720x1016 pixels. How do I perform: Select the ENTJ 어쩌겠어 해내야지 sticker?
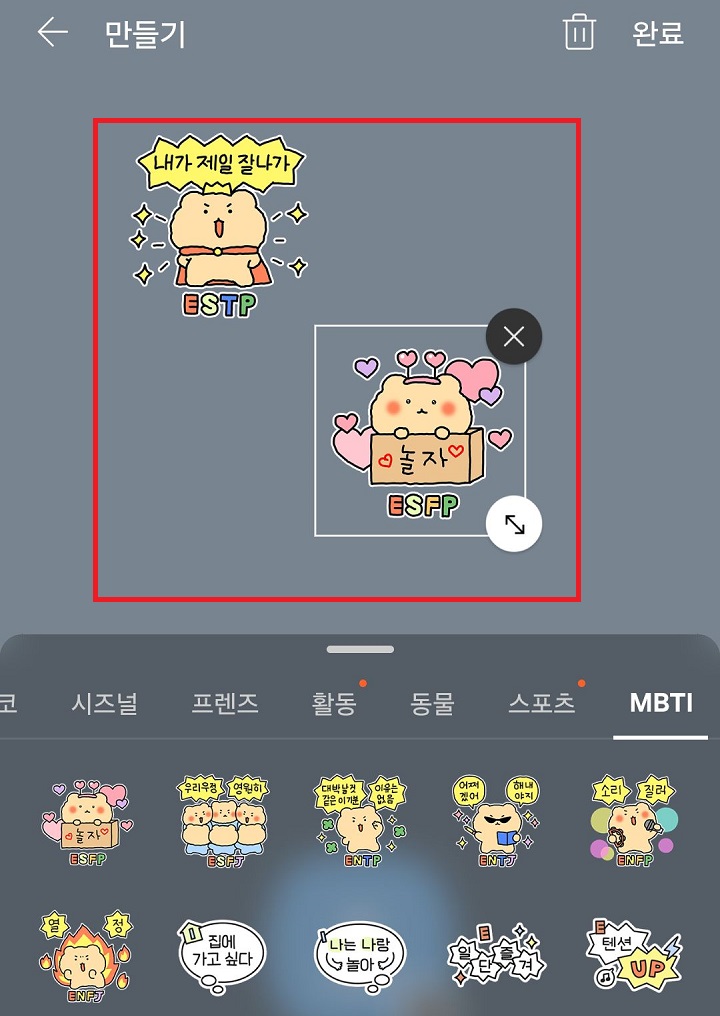tap(497, 820)
